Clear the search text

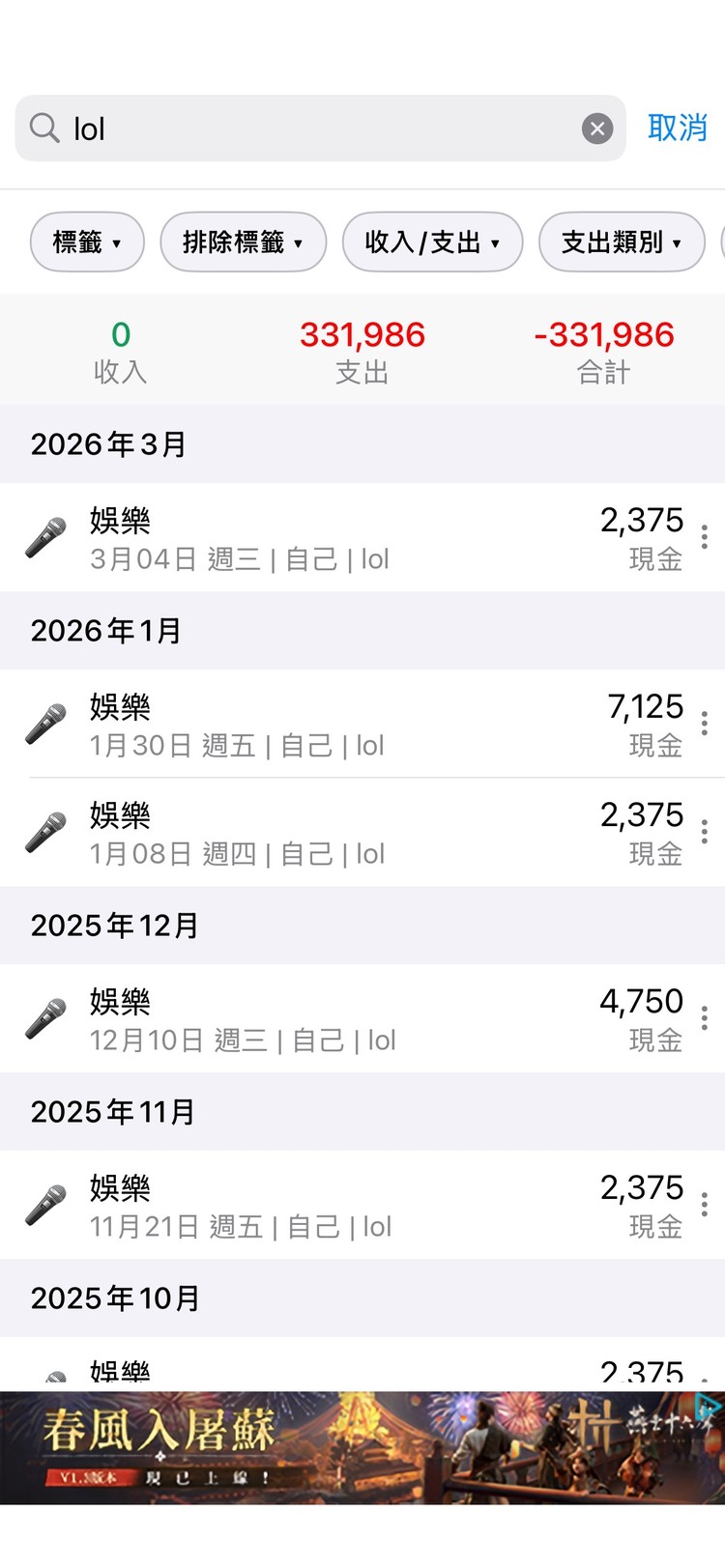click(x=597, y=128)
